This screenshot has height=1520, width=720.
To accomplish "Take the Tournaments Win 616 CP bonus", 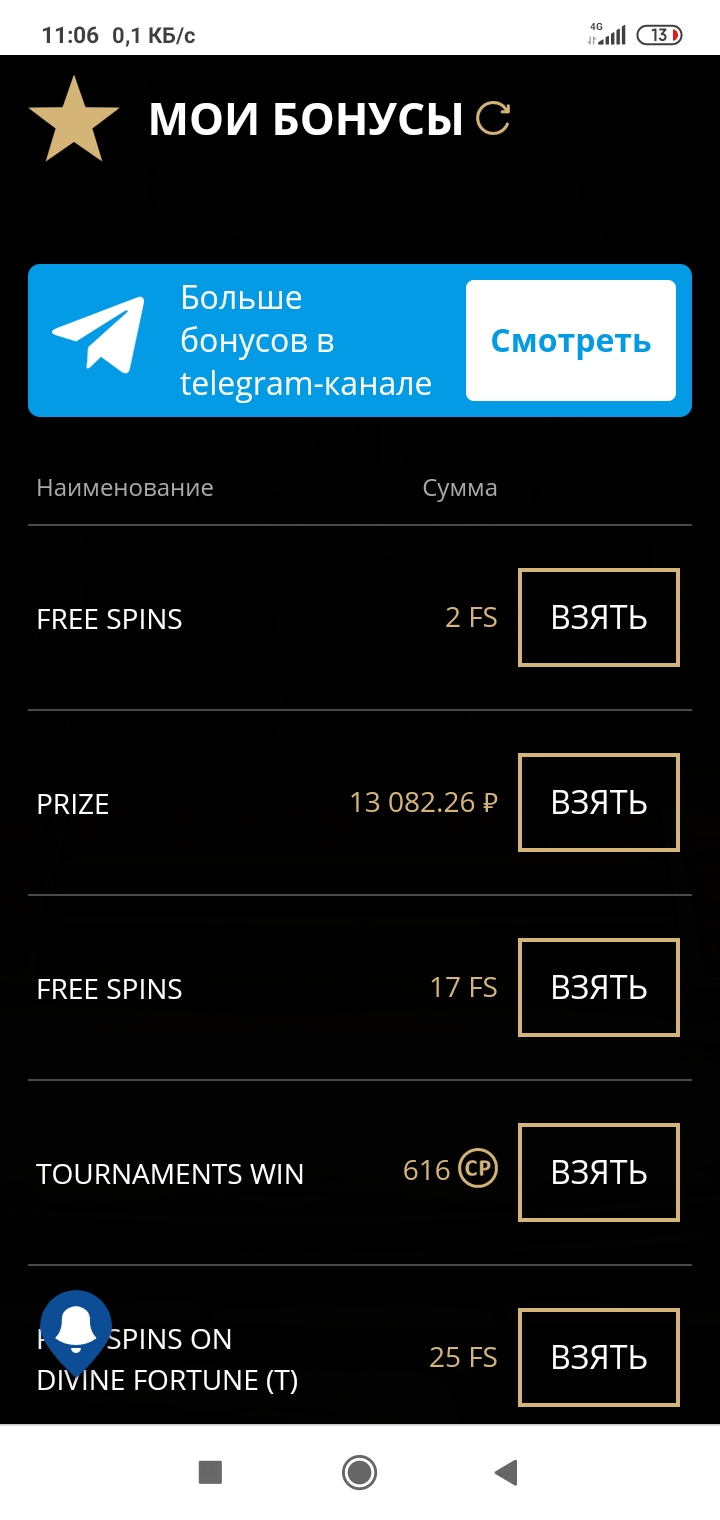I will click(x=599, y=1172).
